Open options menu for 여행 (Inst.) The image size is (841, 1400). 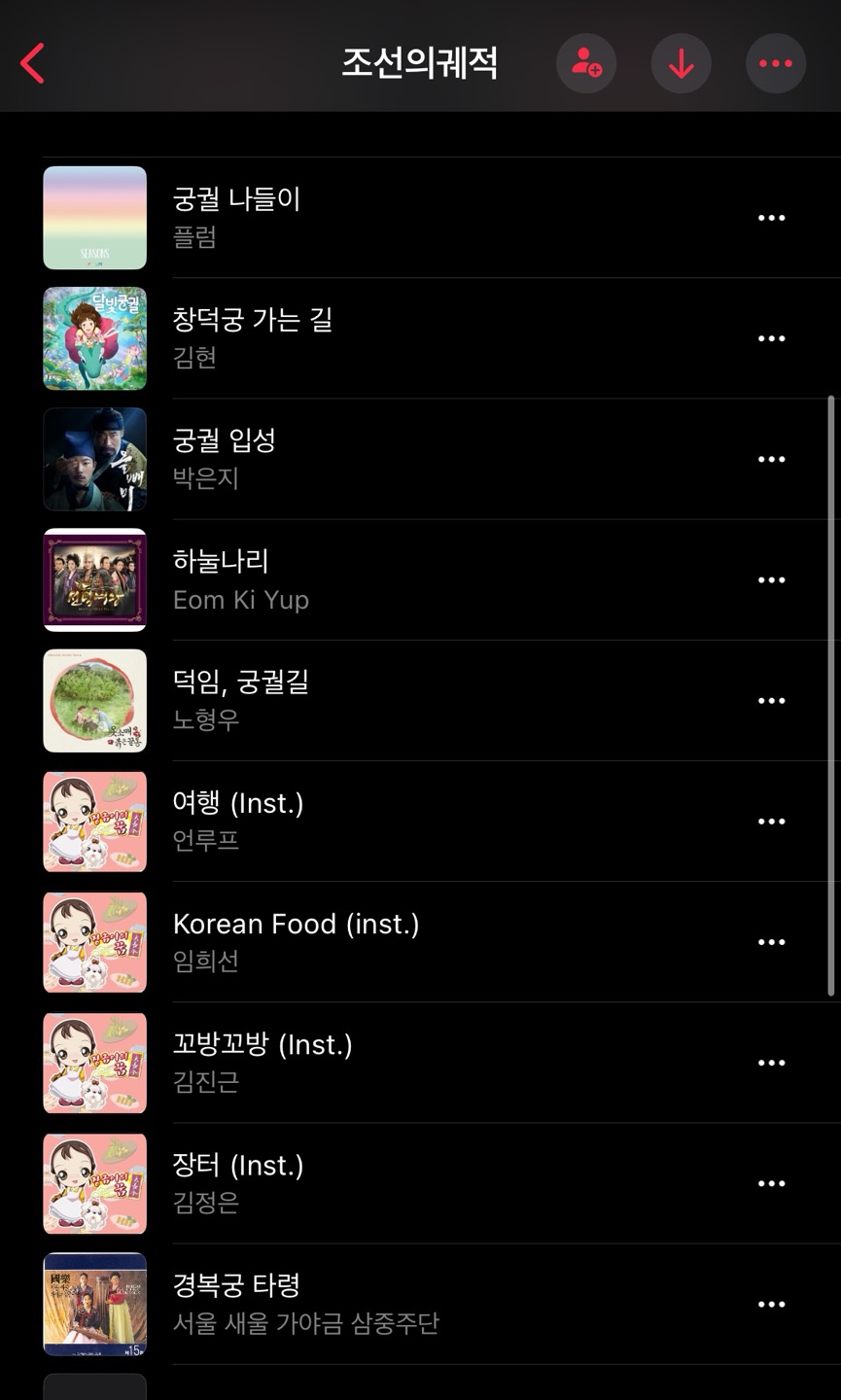point(771,821)
